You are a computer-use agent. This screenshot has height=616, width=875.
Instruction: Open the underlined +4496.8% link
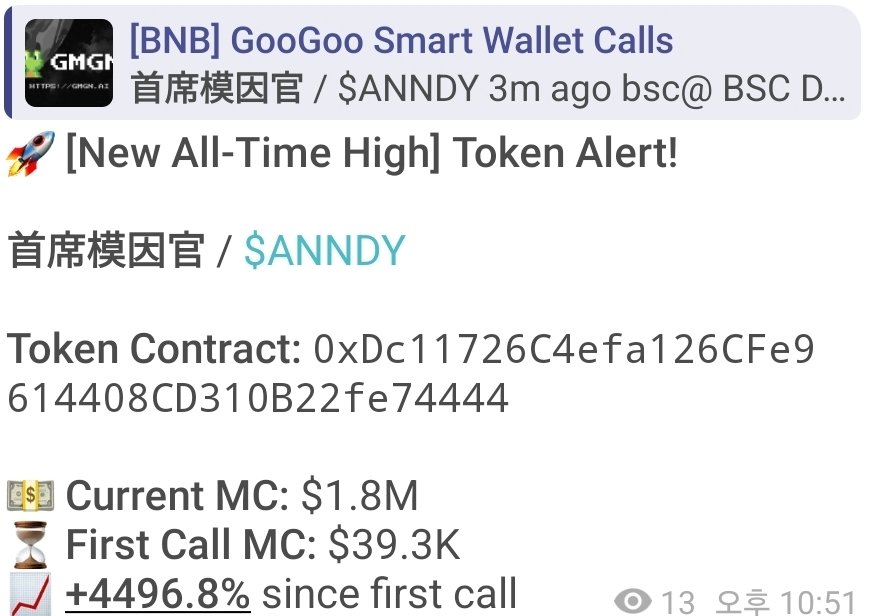click(x=157, y=594)
